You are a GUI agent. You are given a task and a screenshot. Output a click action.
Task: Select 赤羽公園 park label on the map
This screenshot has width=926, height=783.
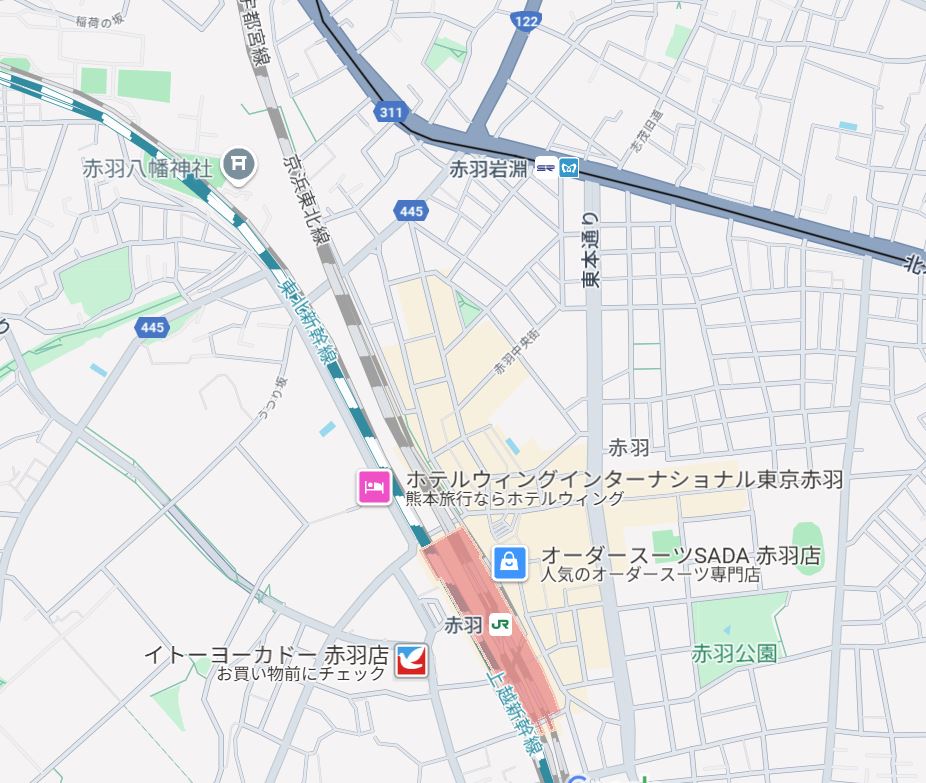pos(734,653)
